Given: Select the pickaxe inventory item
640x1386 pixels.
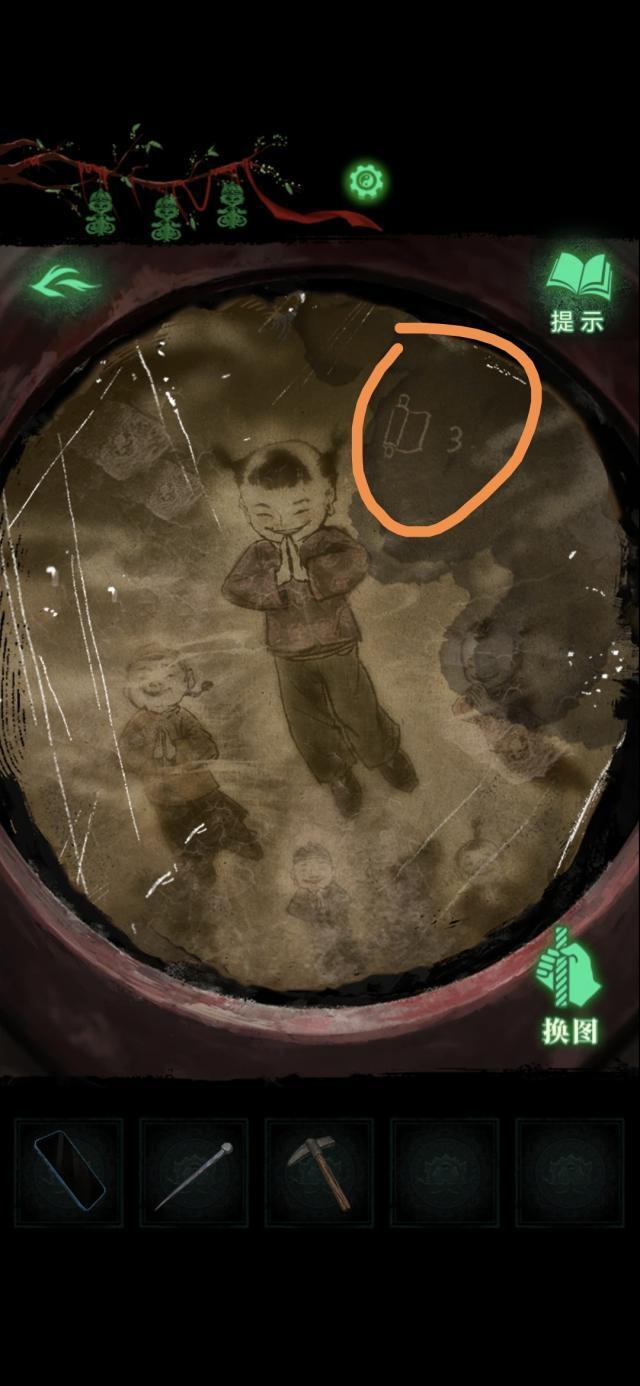Looking at the screenshot, I should click(318, 1172).
